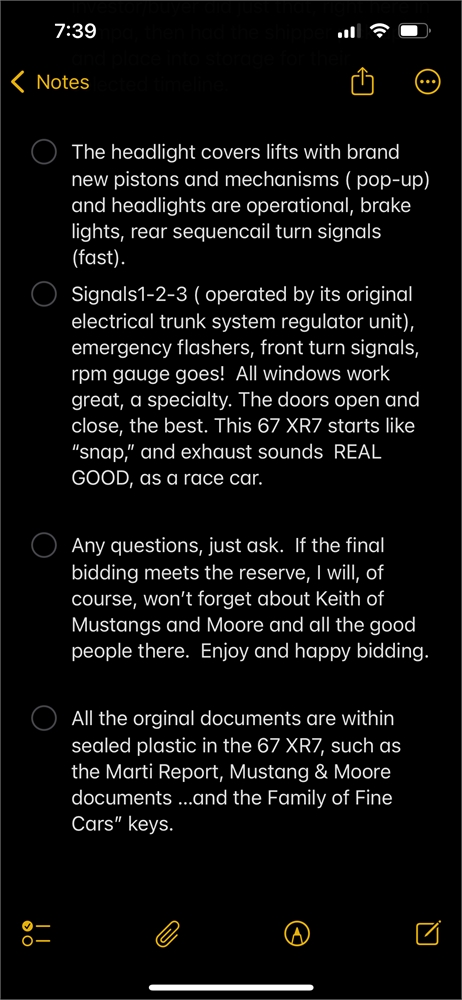Mark the 'Any questions, just ask' item done

[x=44, y=545]
